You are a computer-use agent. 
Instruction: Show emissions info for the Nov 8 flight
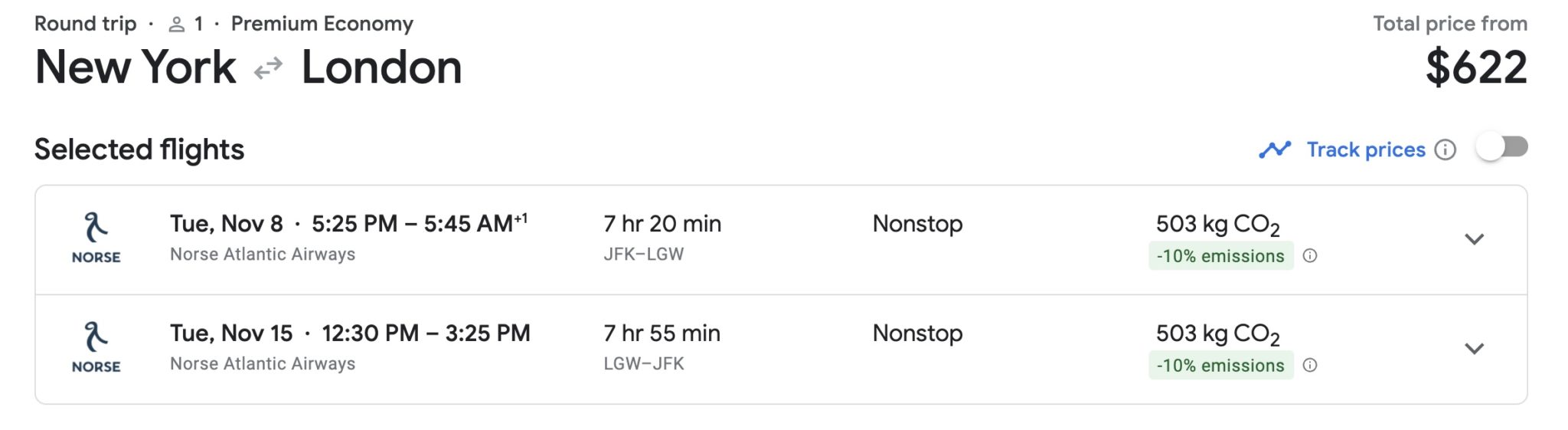1310,256
